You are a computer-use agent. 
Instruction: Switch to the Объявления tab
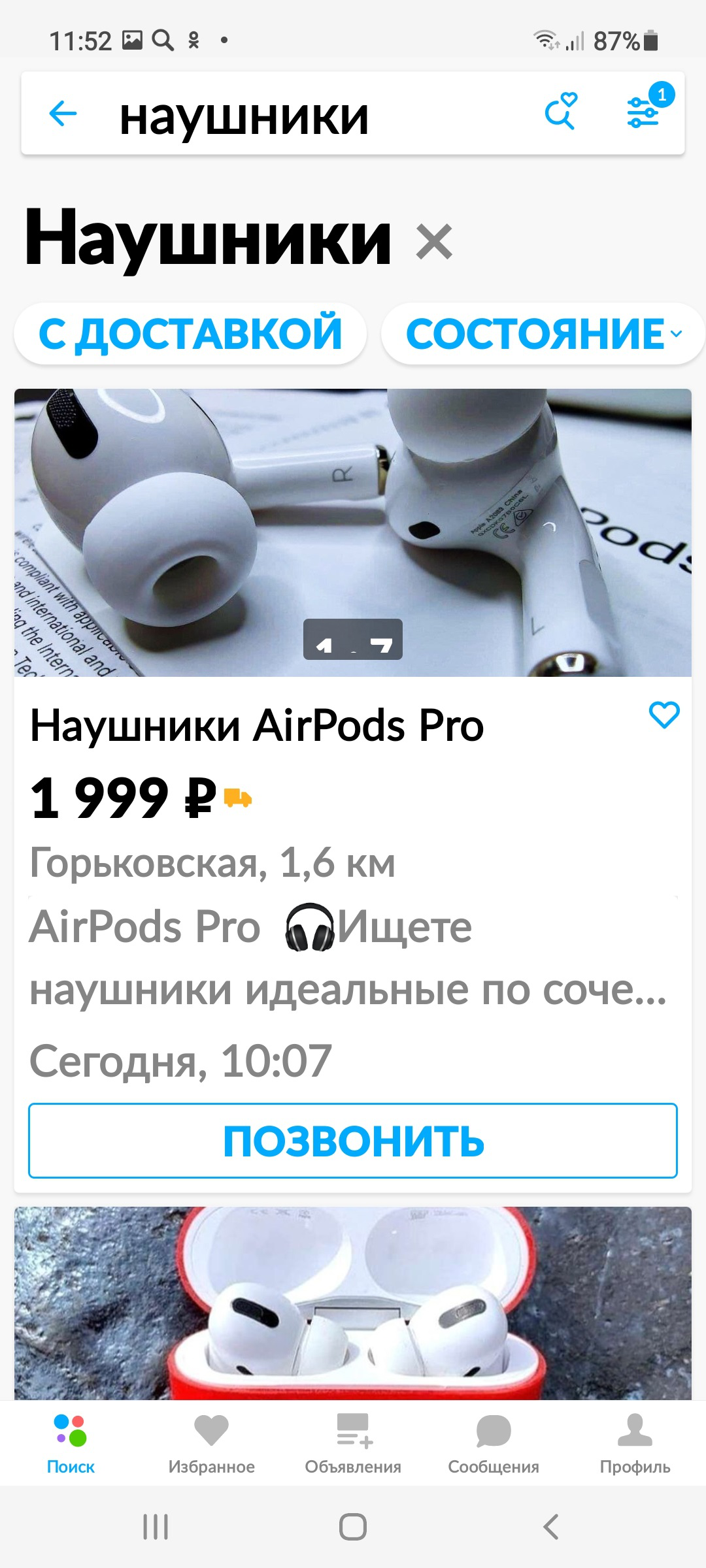(x=353, y=1444)
